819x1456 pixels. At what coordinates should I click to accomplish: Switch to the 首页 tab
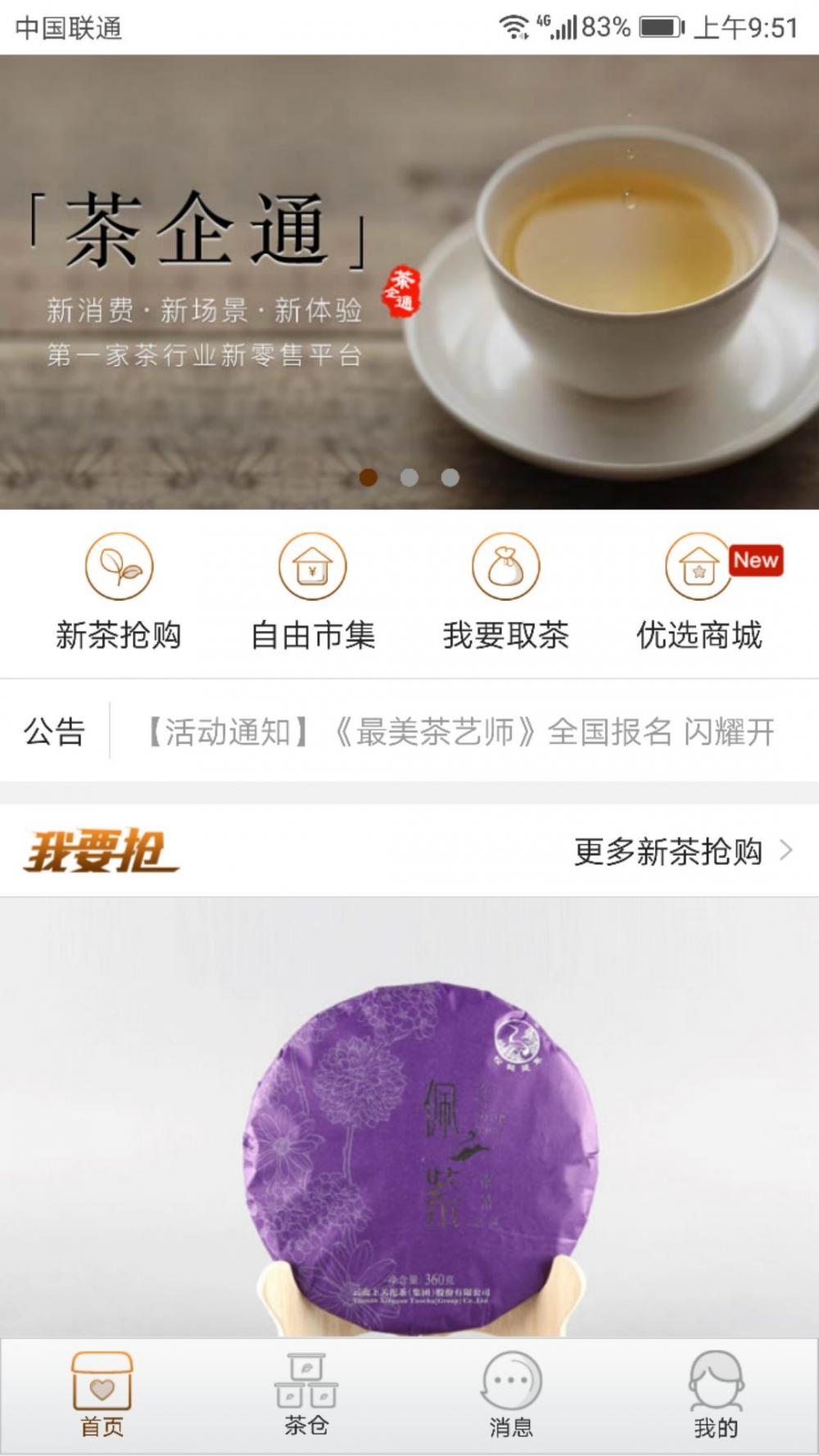click(x=102, y=1396)
